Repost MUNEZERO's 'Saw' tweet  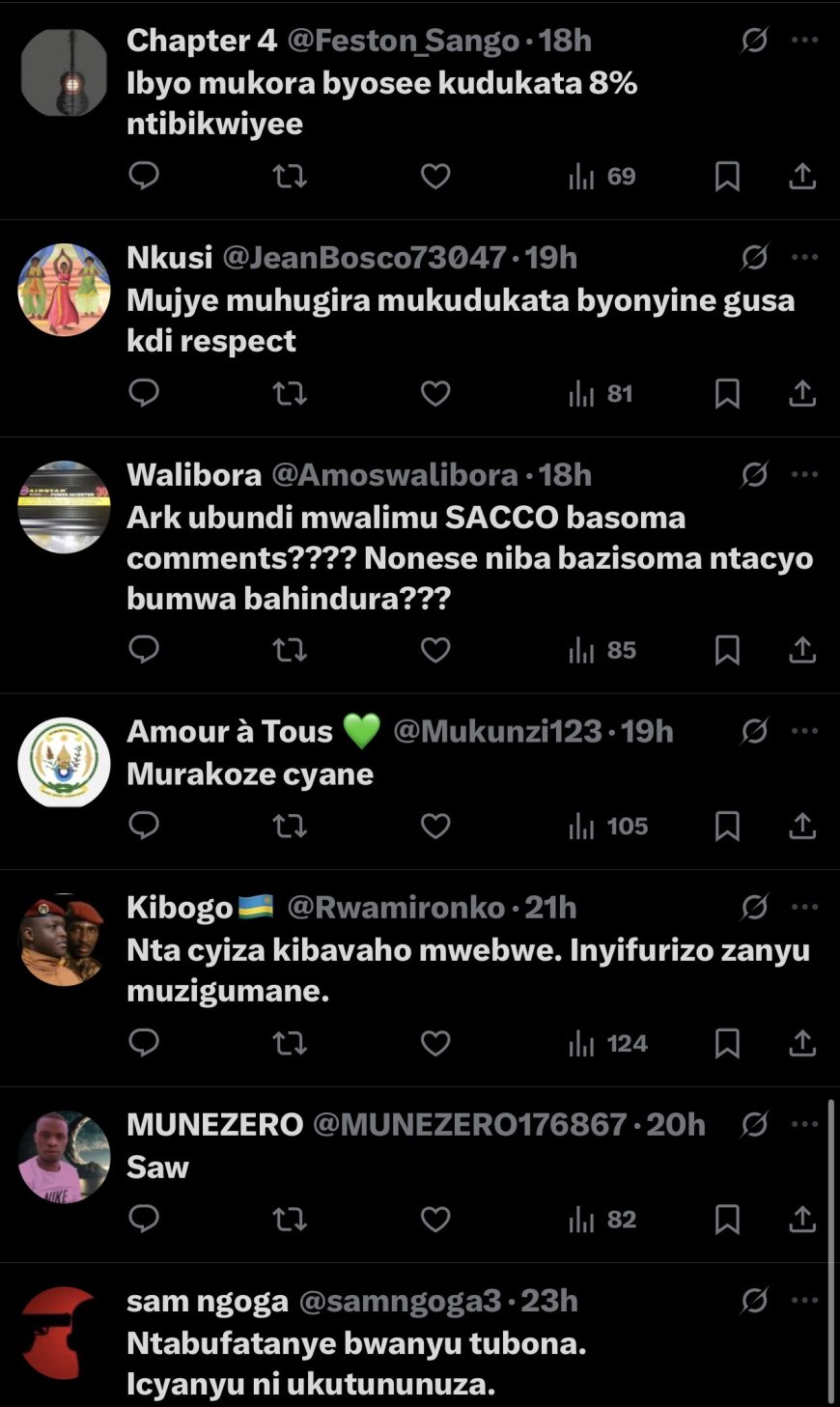290,1220
